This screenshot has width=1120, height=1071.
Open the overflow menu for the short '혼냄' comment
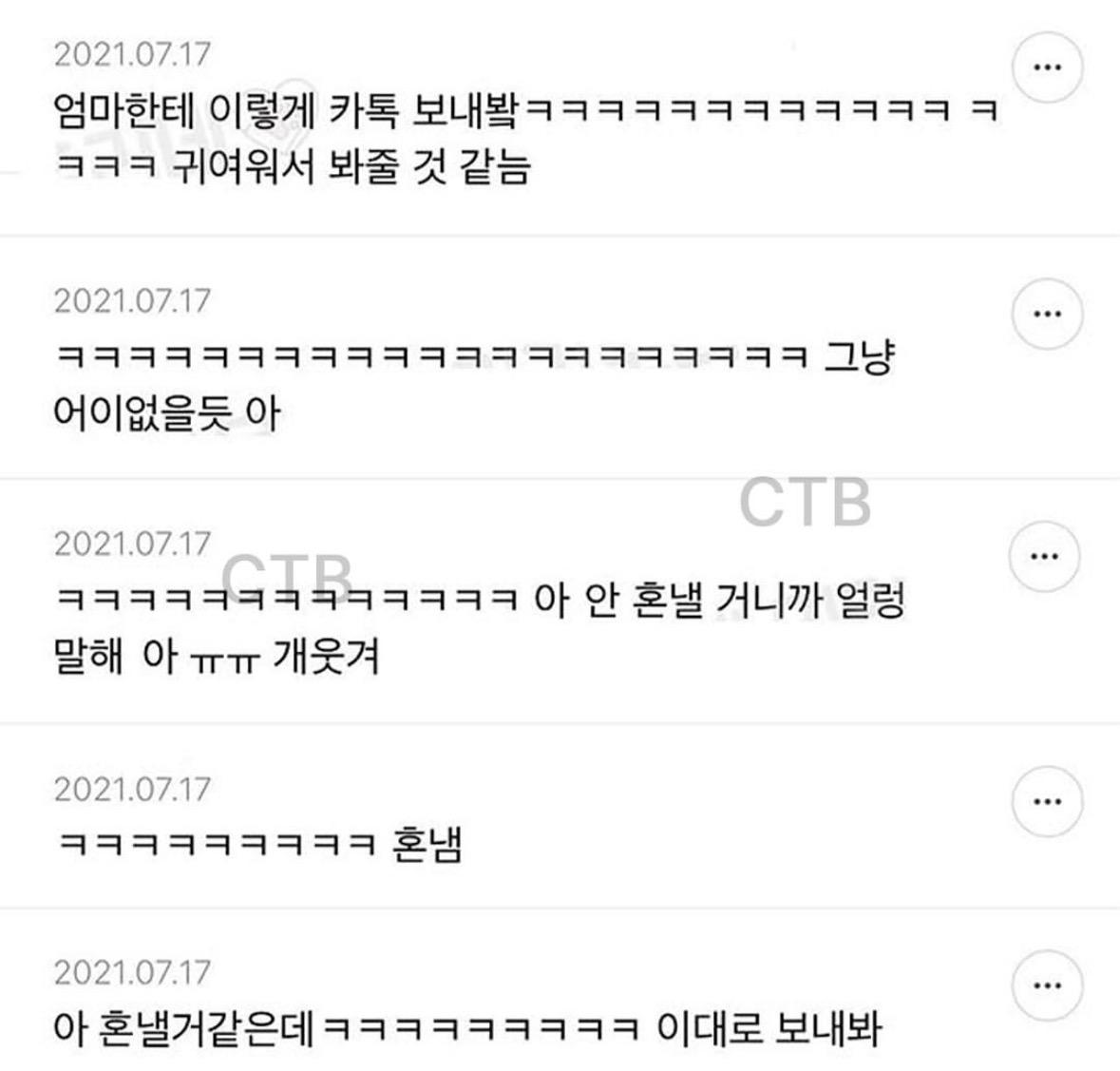pos(1047,801)
